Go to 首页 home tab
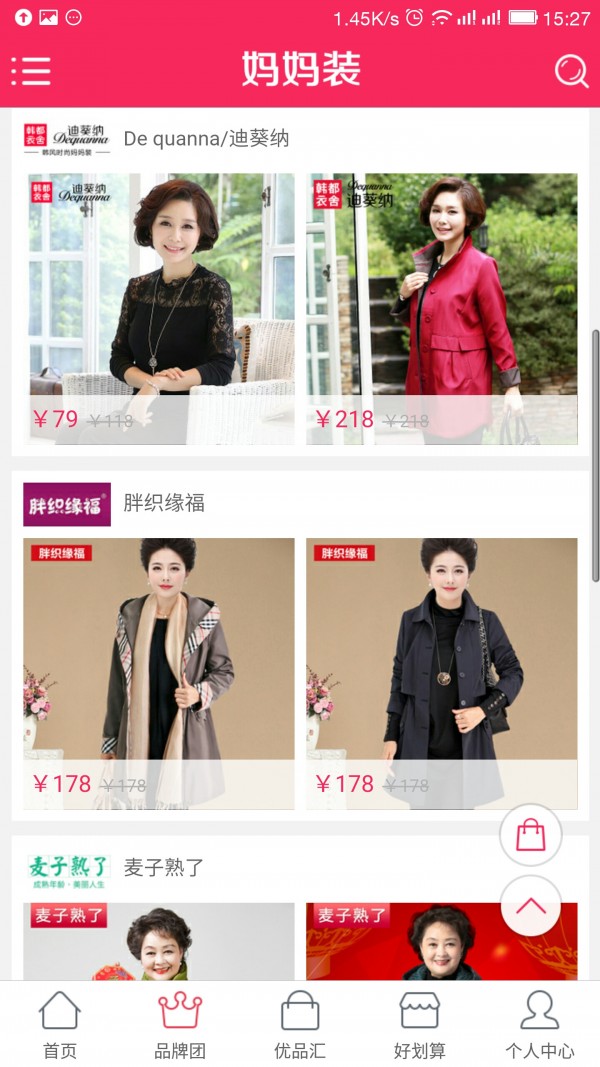 coord(59,1024)
